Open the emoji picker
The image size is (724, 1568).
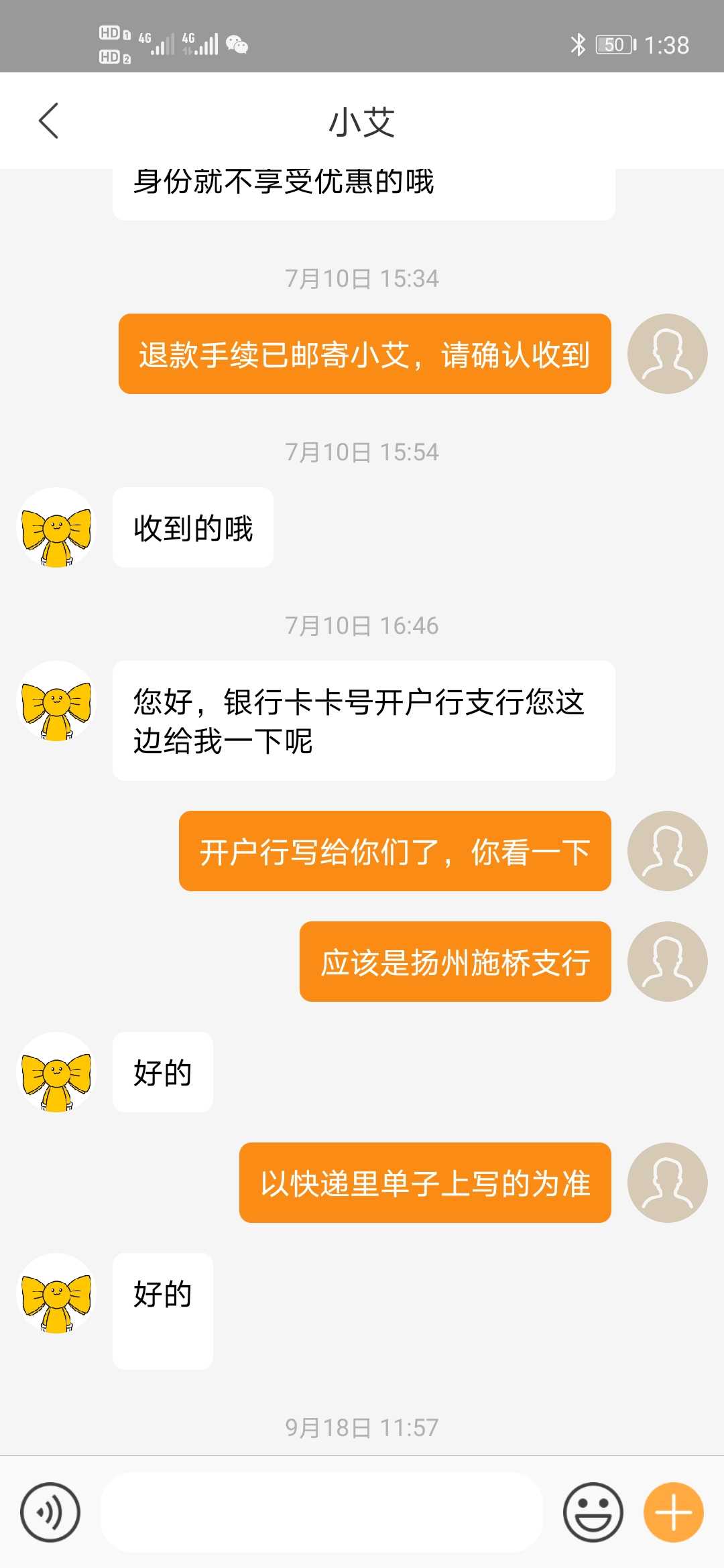(x=593, y=1512)
